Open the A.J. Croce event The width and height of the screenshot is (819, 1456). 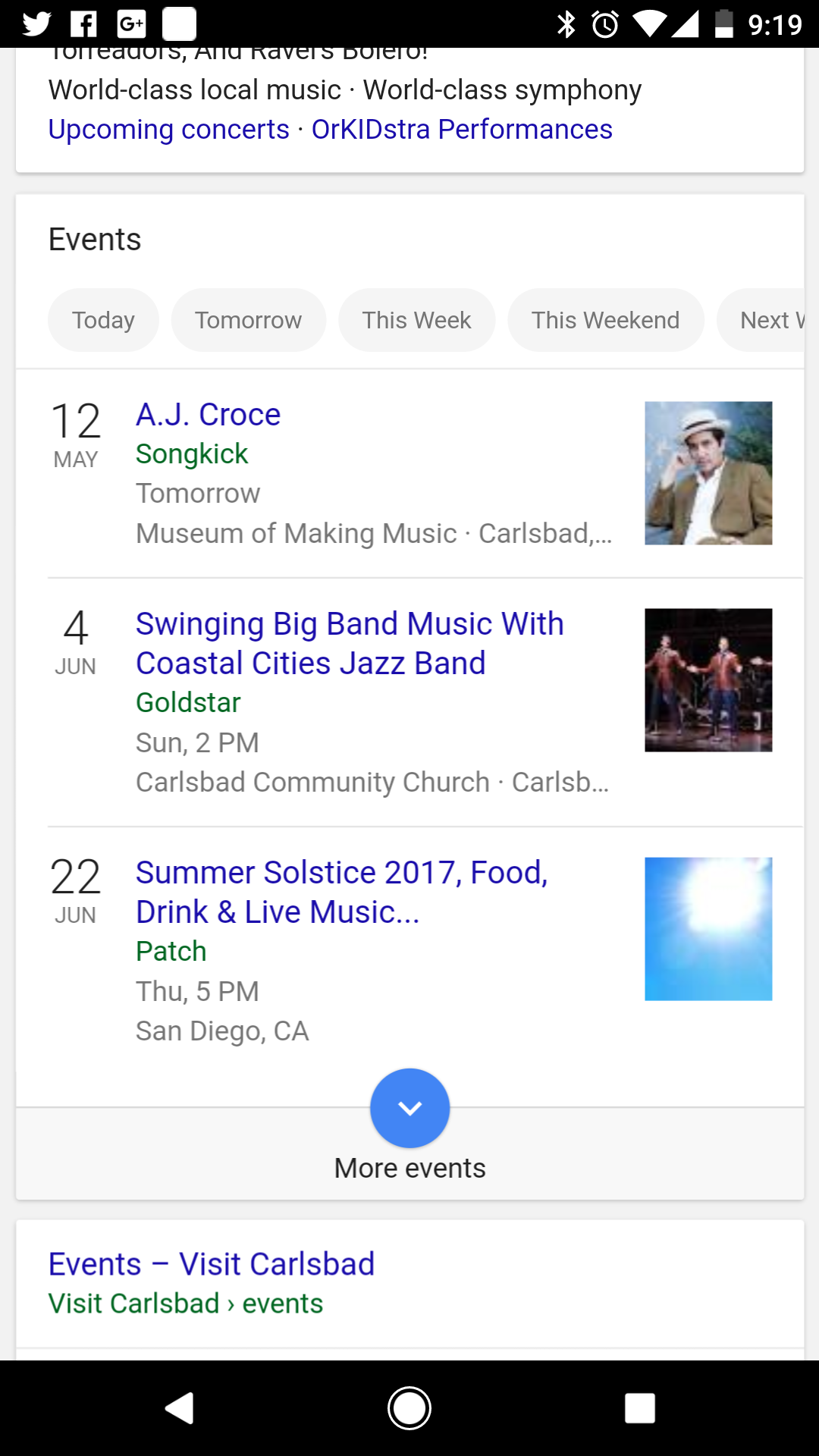tap(208, 414)
